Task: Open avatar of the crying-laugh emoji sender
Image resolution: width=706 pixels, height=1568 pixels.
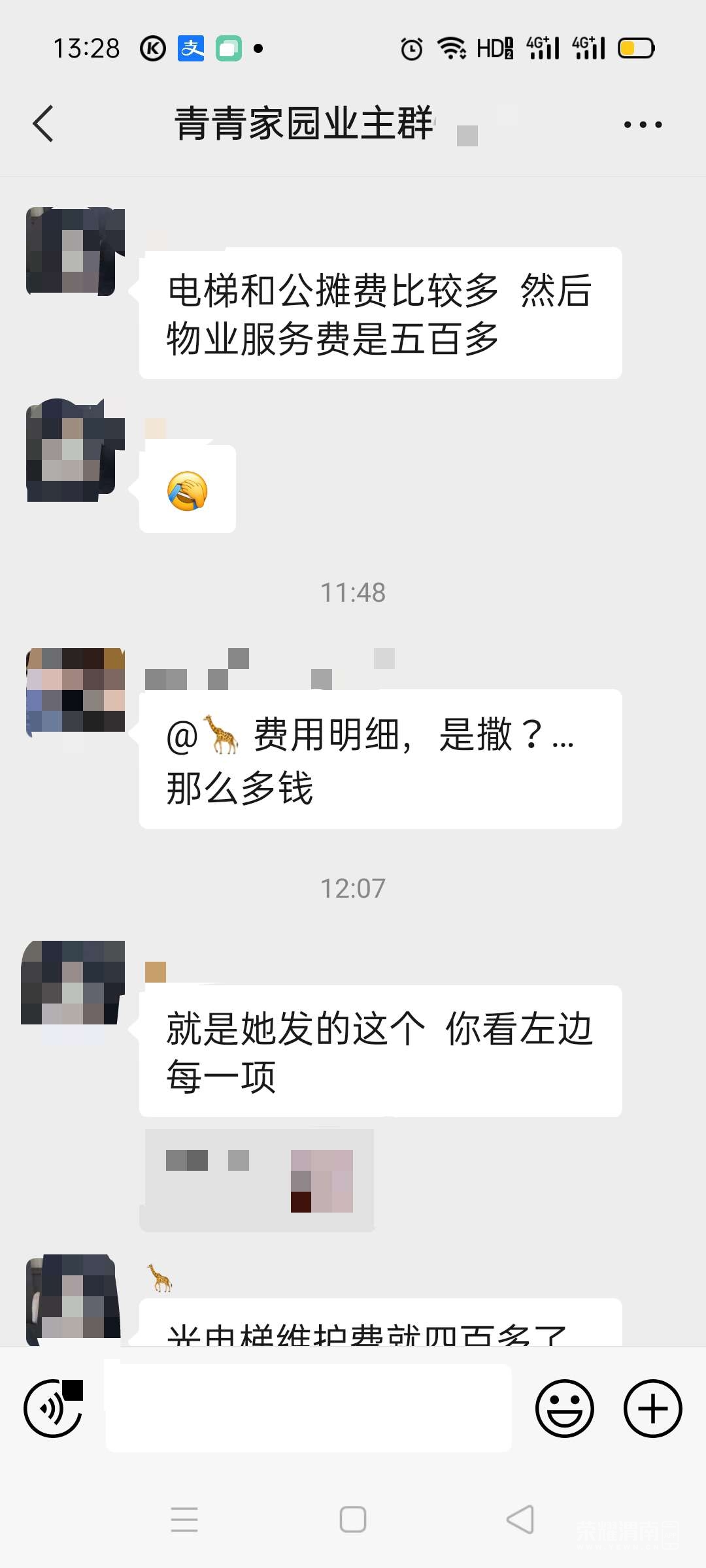Action: [73, 451]
